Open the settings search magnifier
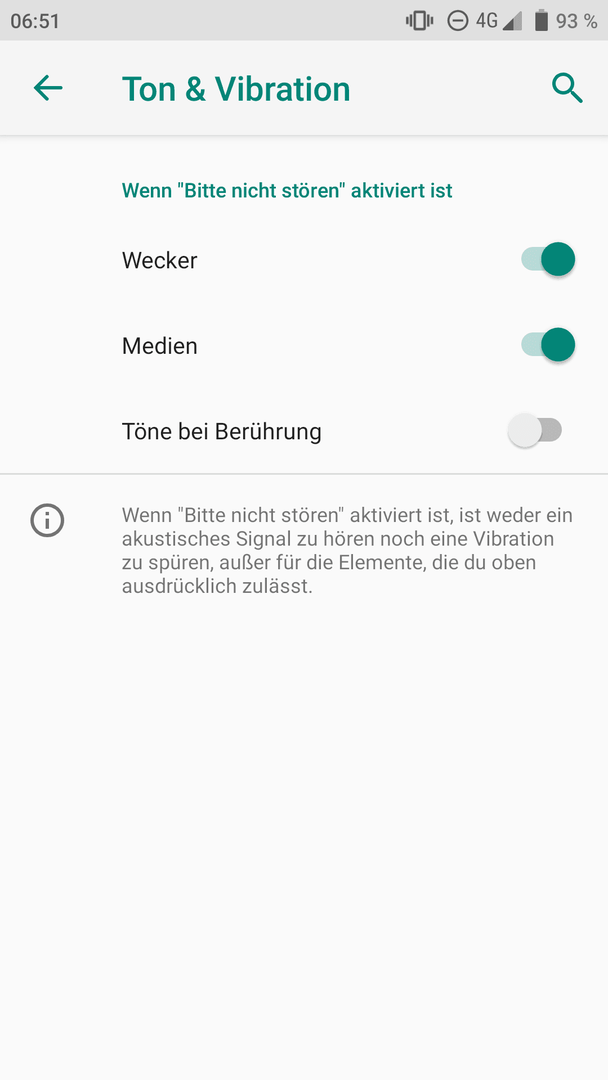The image size is (608, 1080). 567,89
